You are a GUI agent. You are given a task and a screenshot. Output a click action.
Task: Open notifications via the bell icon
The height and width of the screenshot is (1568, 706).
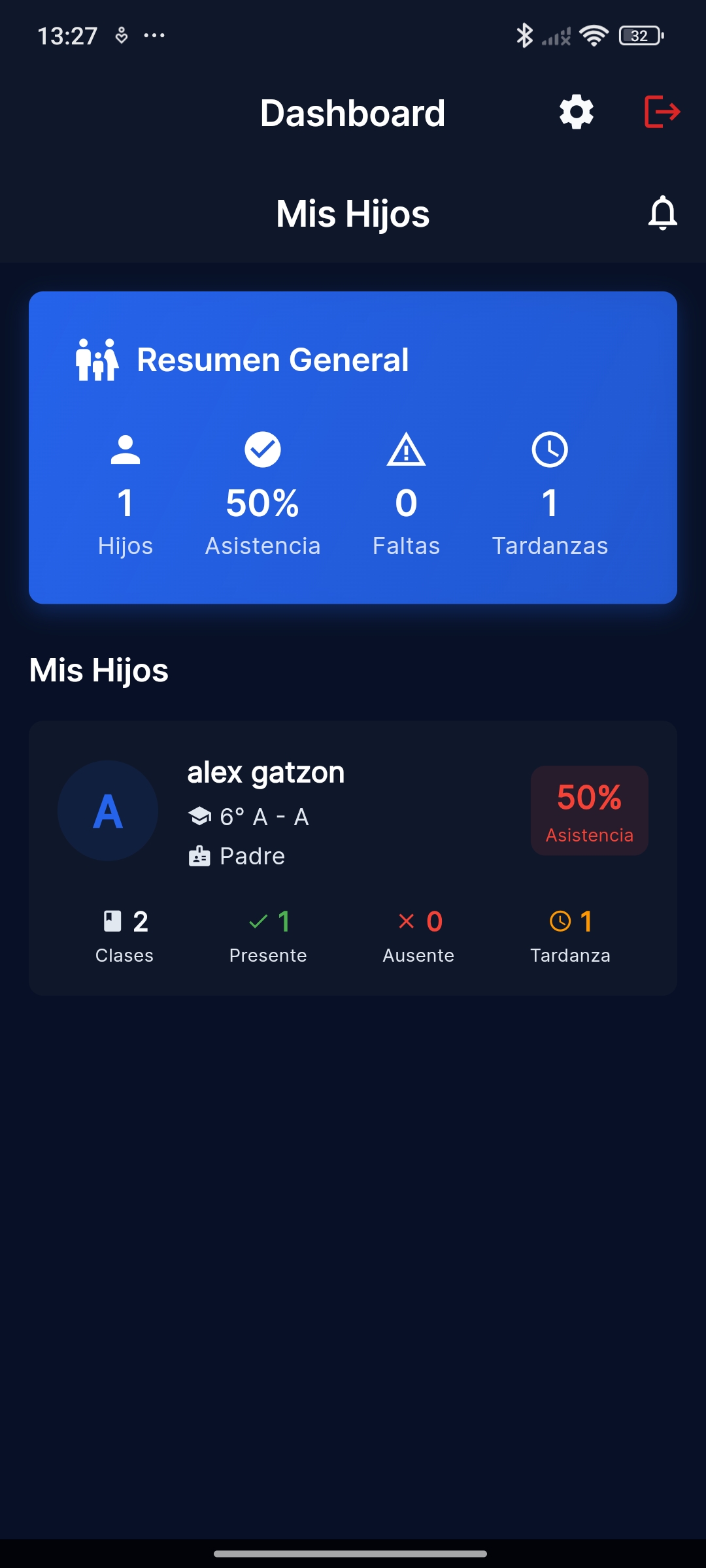click(664, 214)
